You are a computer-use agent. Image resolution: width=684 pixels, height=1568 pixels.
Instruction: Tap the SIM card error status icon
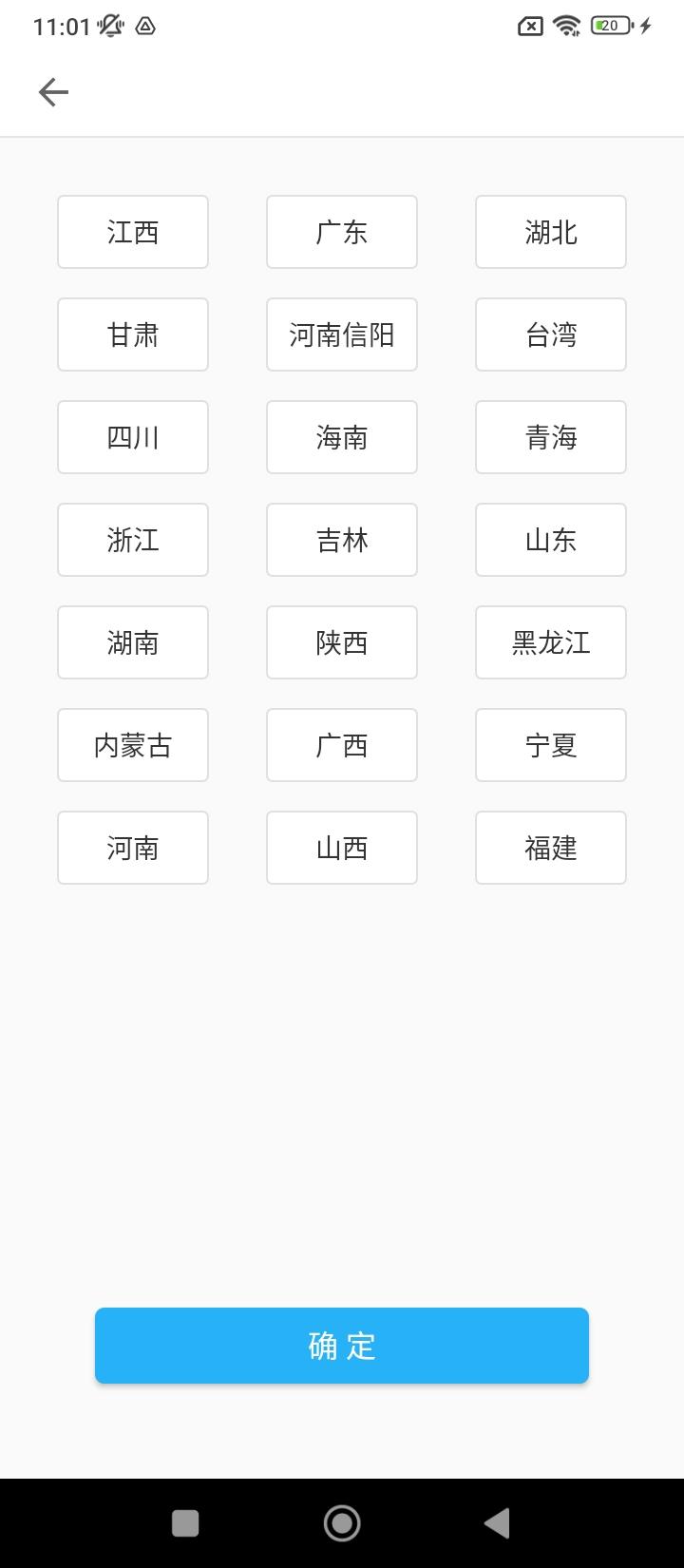(x=529, y=26)
